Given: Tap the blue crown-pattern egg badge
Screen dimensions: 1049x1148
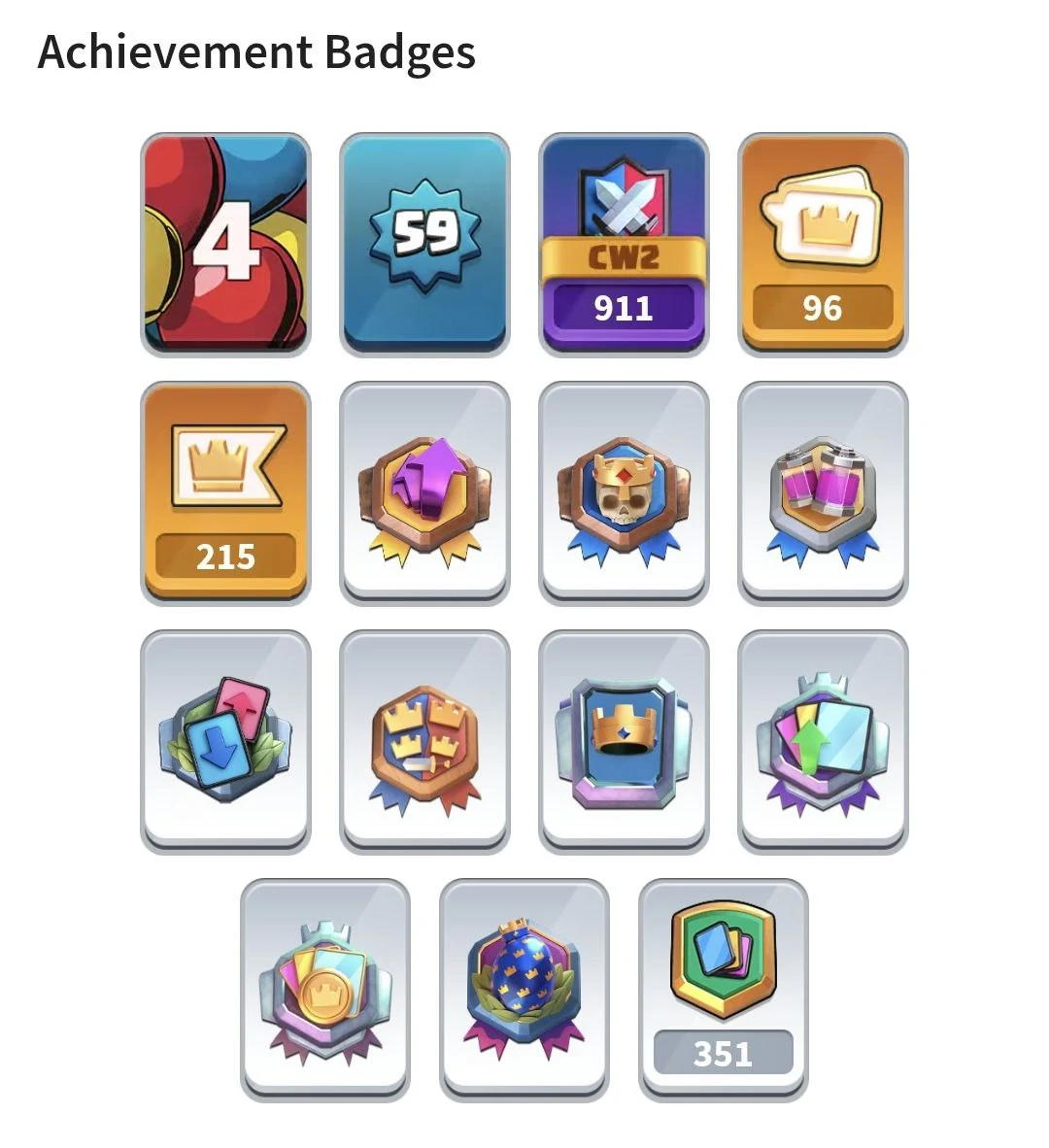Looking at the screenshot, I should [x=524, y=990].
